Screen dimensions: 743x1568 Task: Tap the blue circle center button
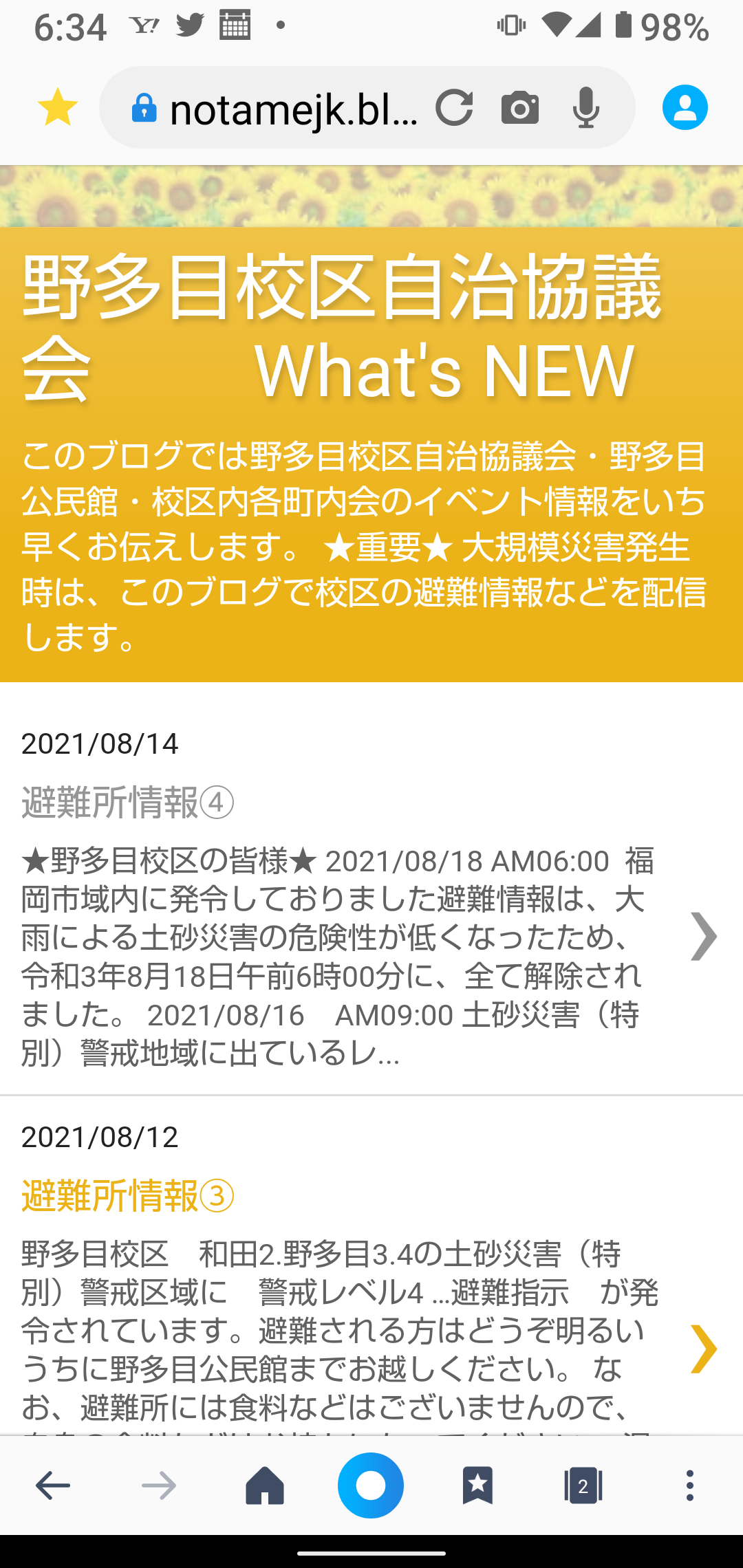pos(371,1485)
